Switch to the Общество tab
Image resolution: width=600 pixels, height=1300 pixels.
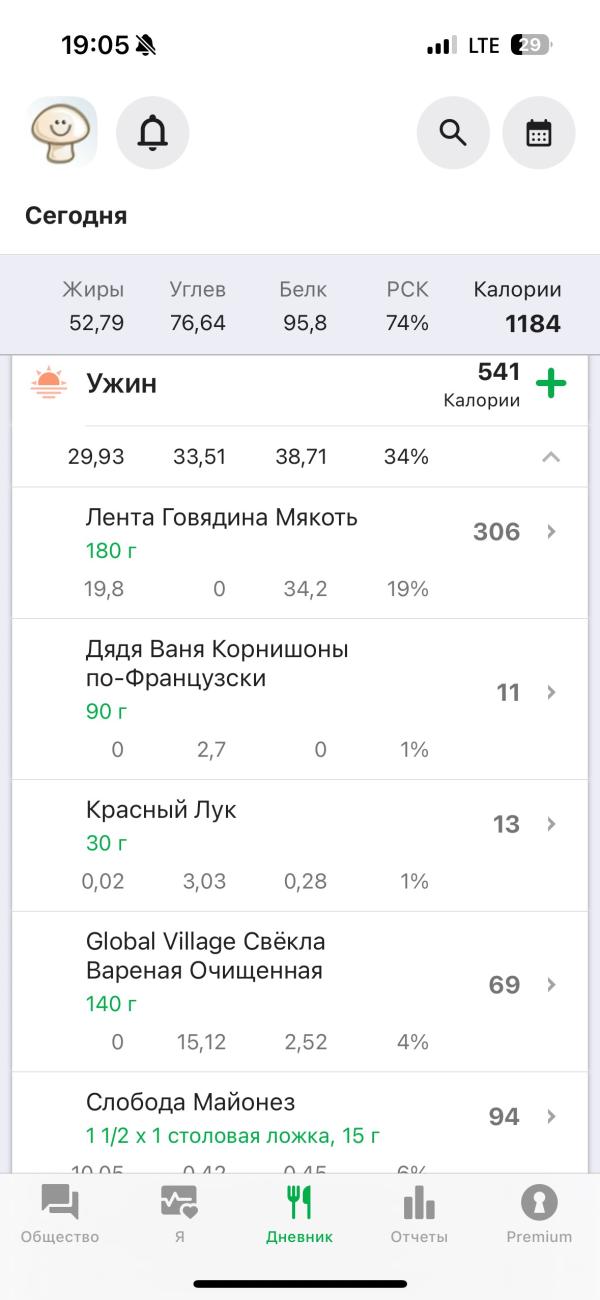pyautogui.click(x=60, y=1213)
